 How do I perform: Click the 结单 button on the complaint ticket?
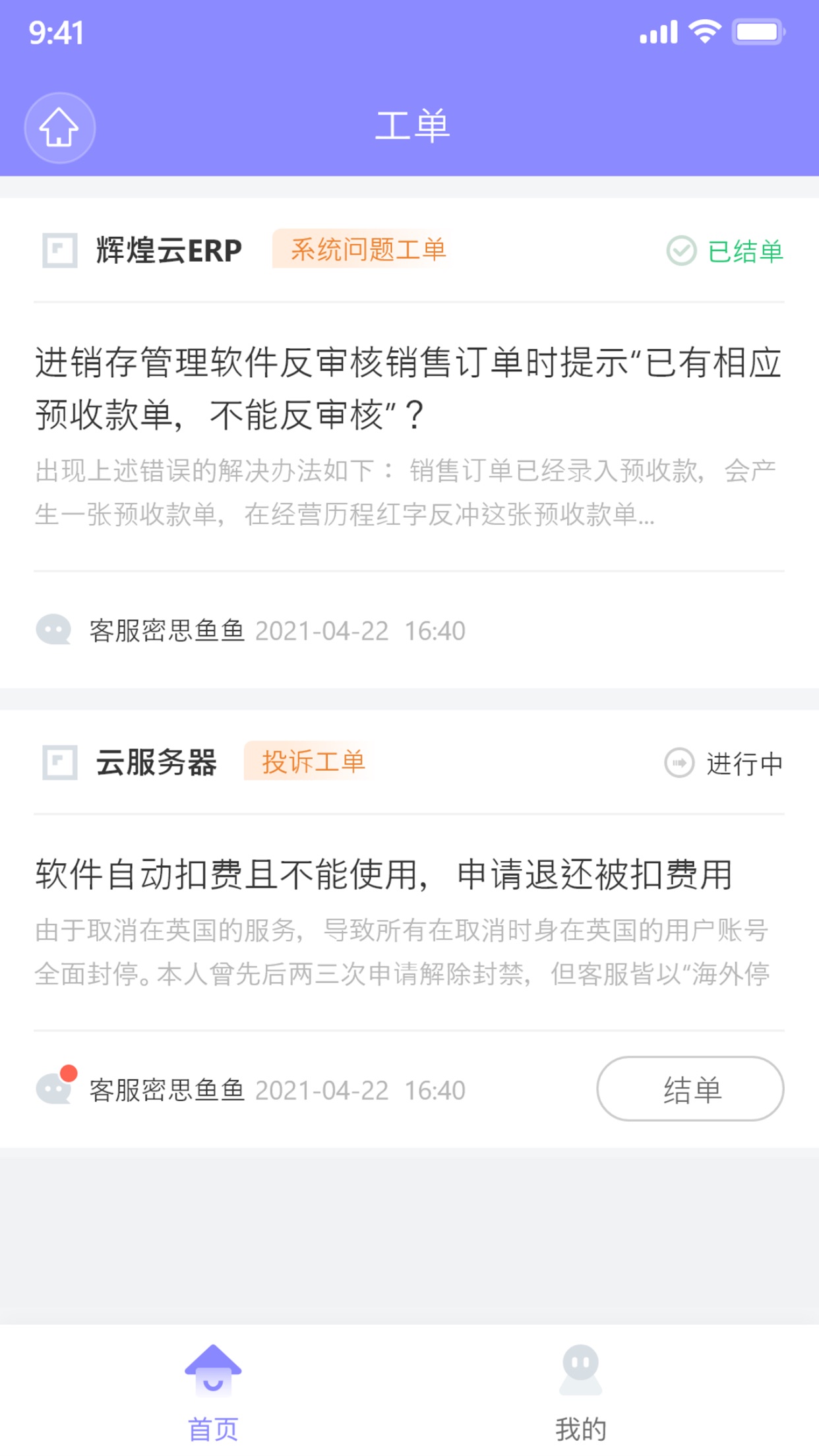pos(690,1089)
